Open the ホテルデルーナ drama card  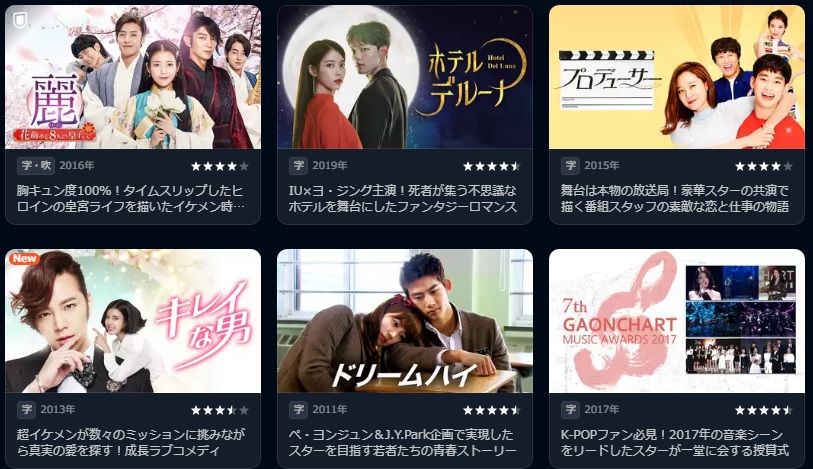point(405,78)
